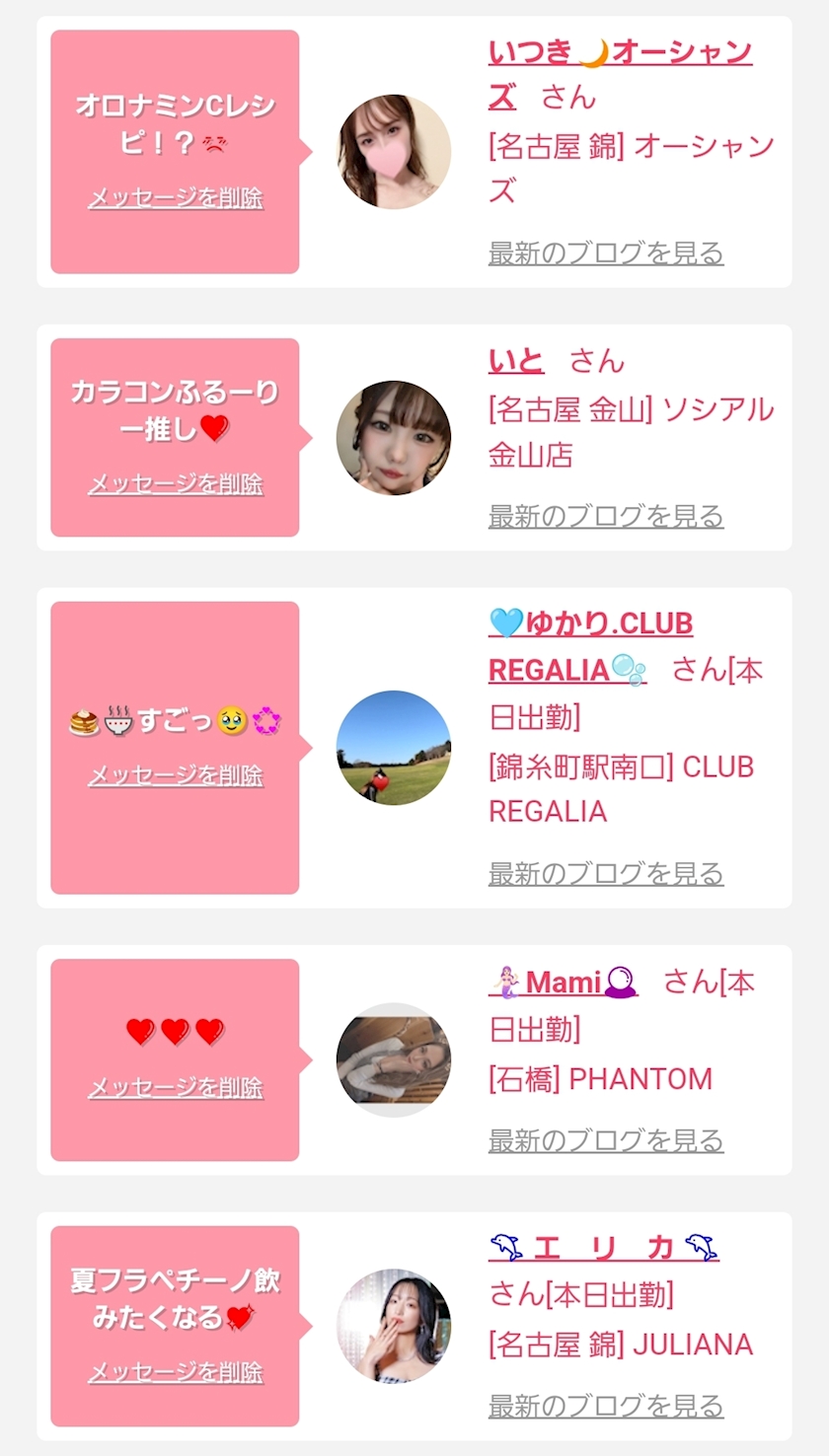Screen dimensions: 829x1456
Task: Delete the 夏フラペチーノ飲みたくなる message
Action: 176,1372
